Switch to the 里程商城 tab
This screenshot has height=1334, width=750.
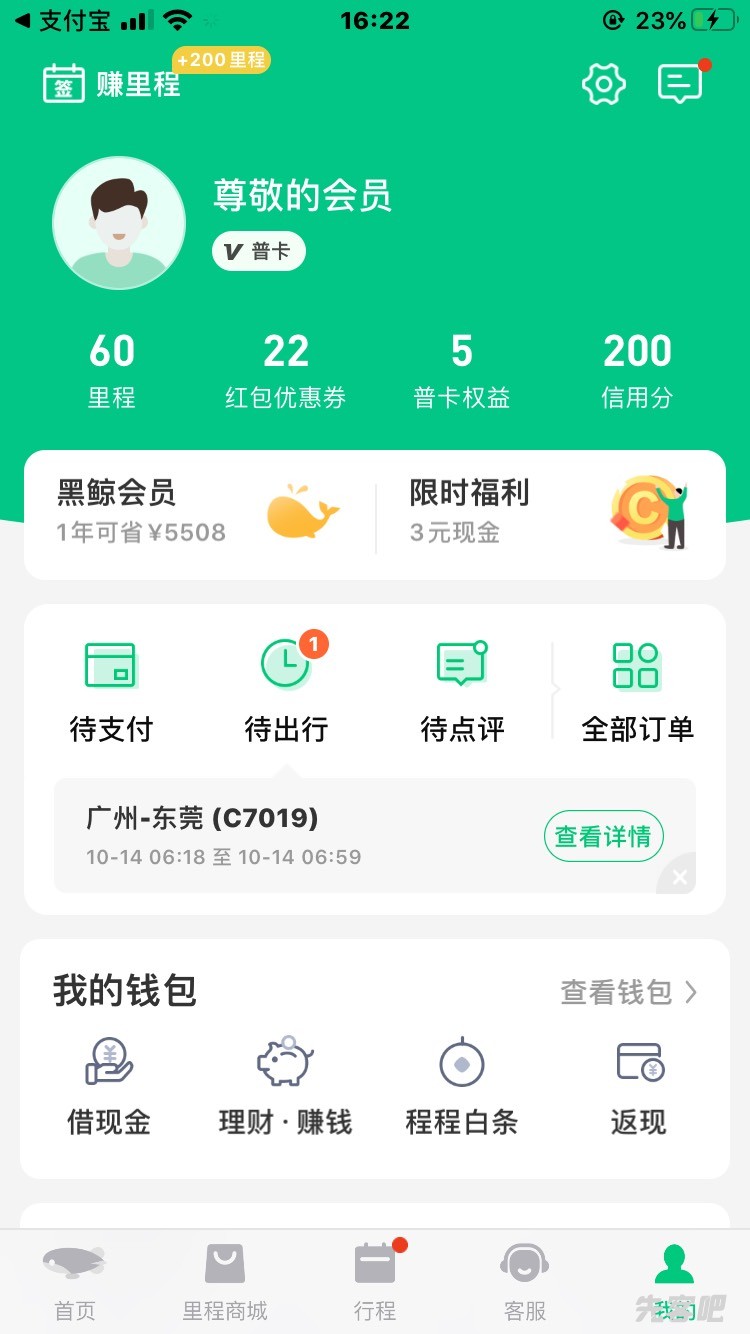pyautogui.click(x=225, y=1281)
